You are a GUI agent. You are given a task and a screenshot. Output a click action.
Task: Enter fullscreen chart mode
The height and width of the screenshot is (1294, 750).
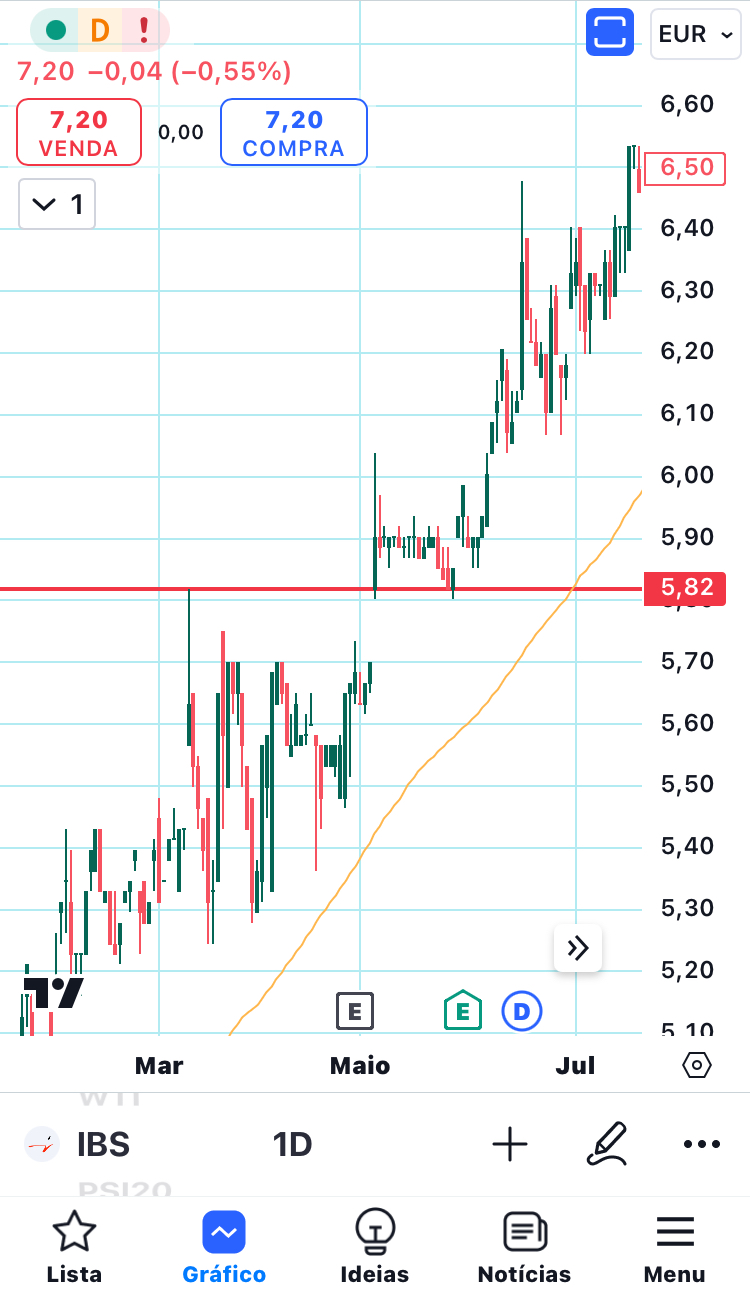click(x=610, y=33)
